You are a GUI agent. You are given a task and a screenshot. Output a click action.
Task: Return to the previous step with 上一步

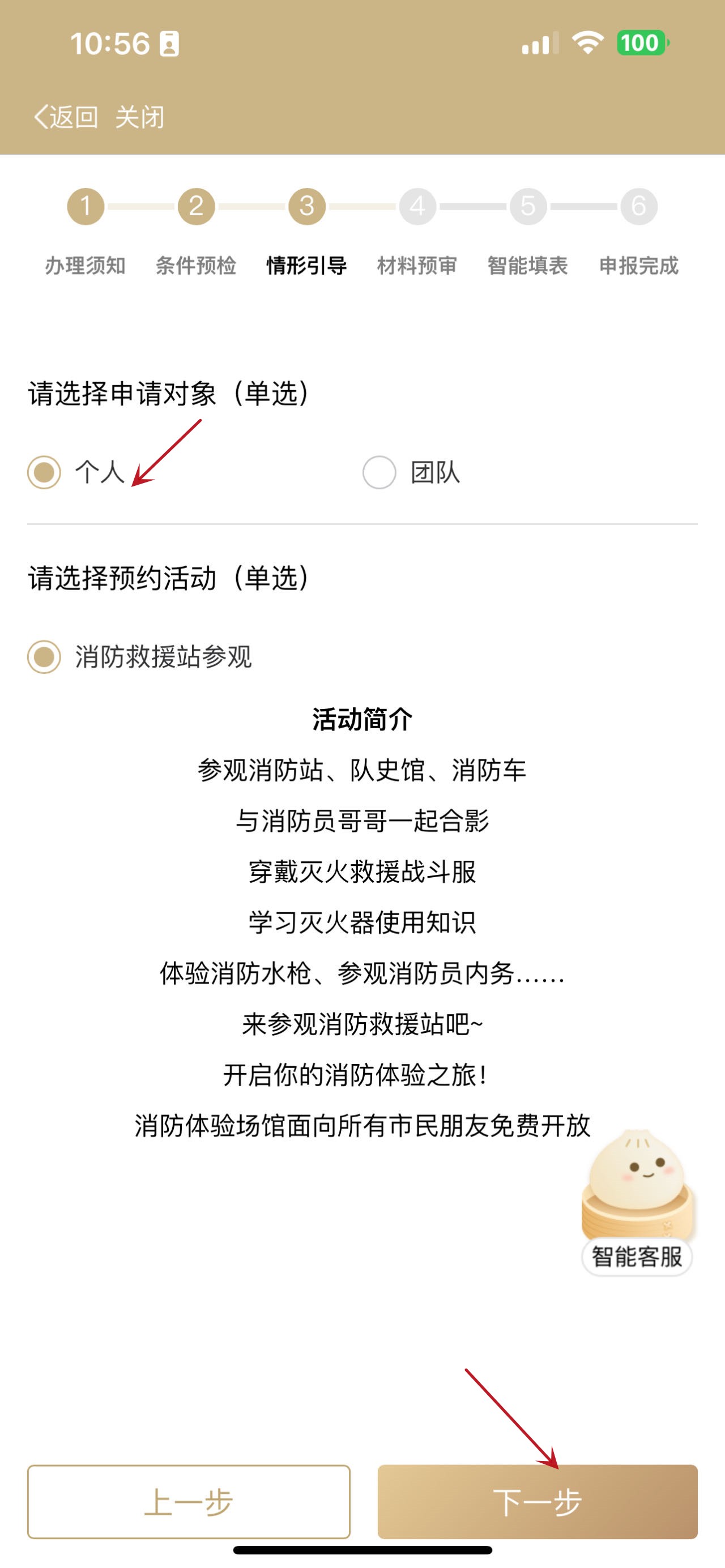pyautogui.click(x=189, y=1502)
